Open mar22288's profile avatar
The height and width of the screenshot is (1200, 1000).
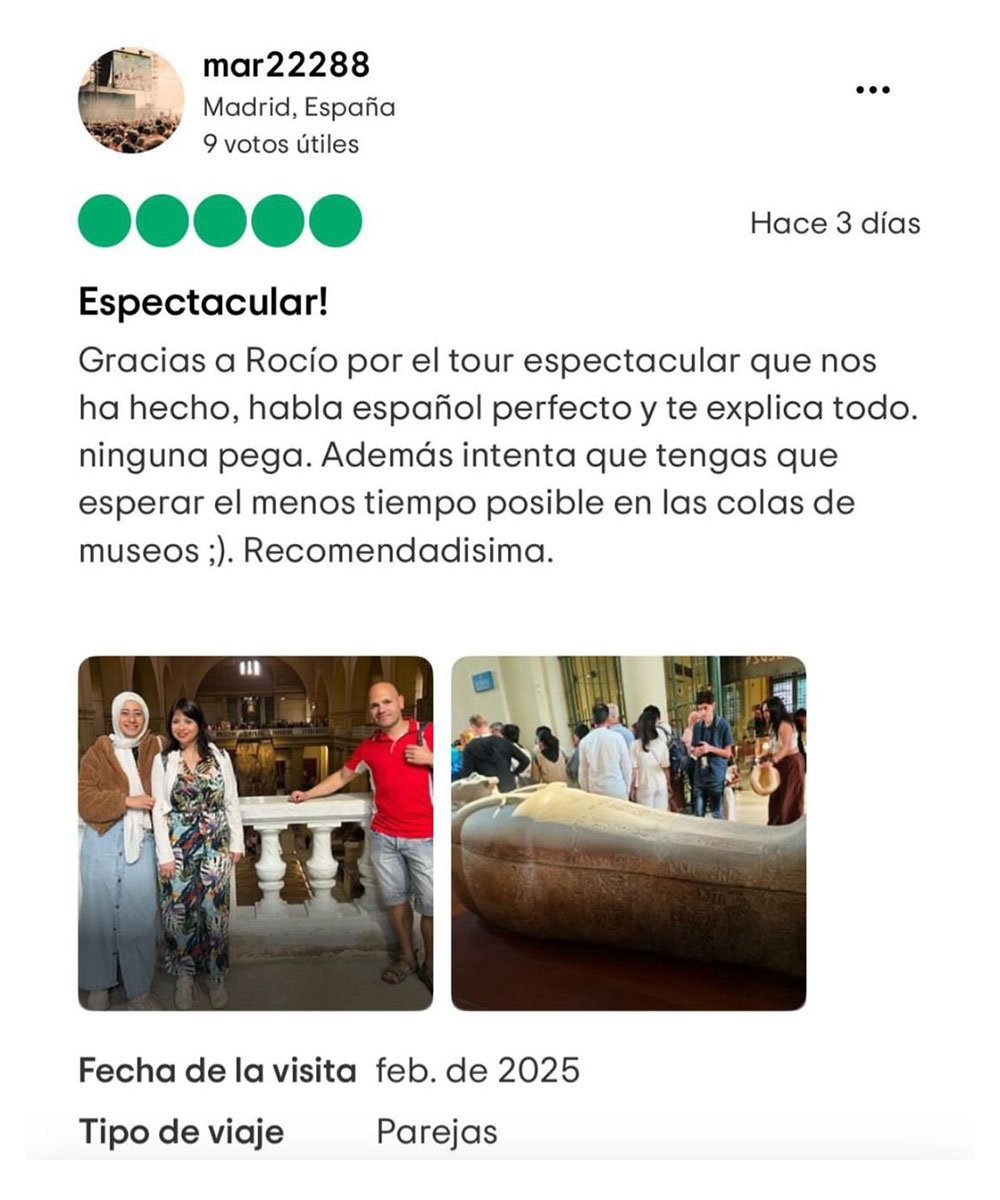[131, 100]
